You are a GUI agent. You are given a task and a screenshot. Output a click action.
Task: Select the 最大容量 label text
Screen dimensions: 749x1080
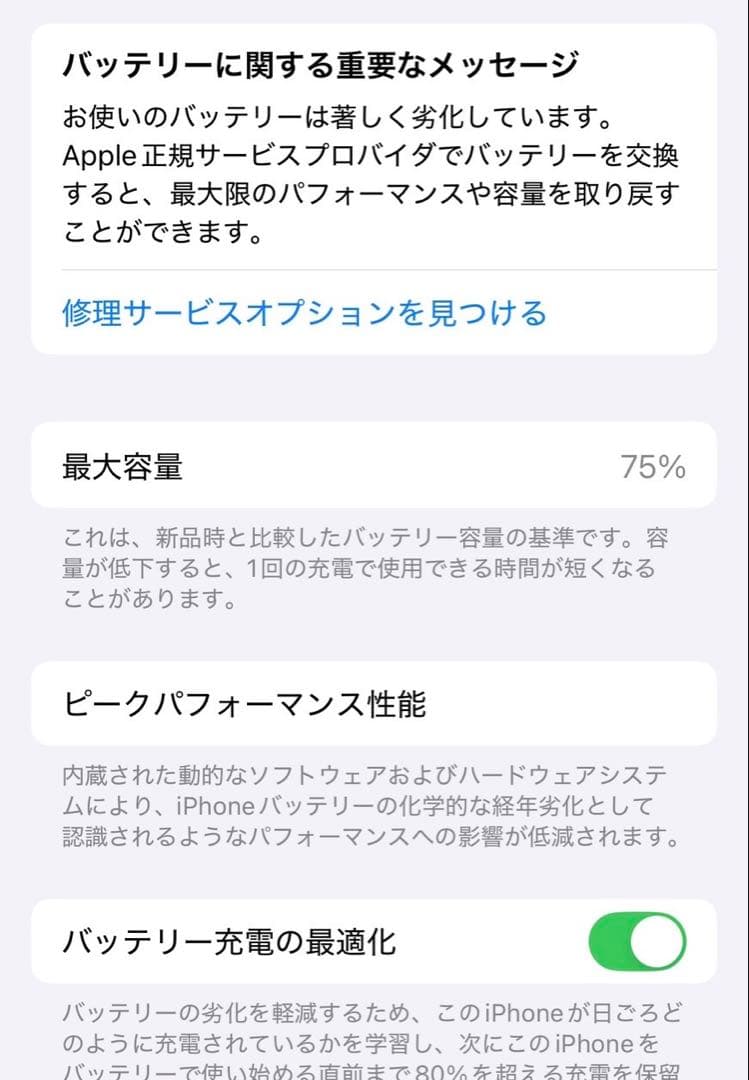pyautogui.click(x=121, y=466)
